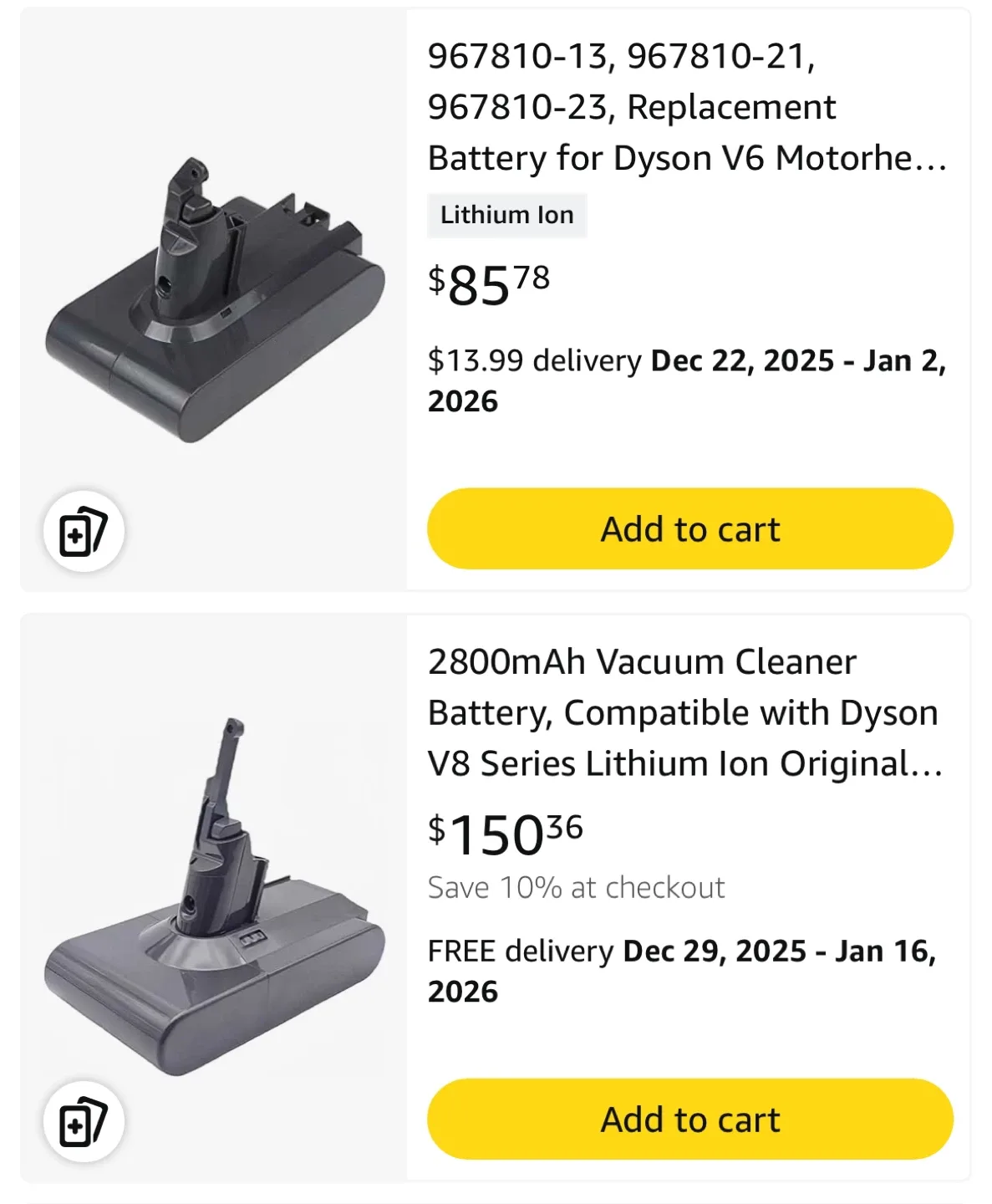Viewport: 992px width, 1204px height.
Task: Select the Lithium Ion badge on first listing
Action: pyautogui.click(x=507, y=215)
